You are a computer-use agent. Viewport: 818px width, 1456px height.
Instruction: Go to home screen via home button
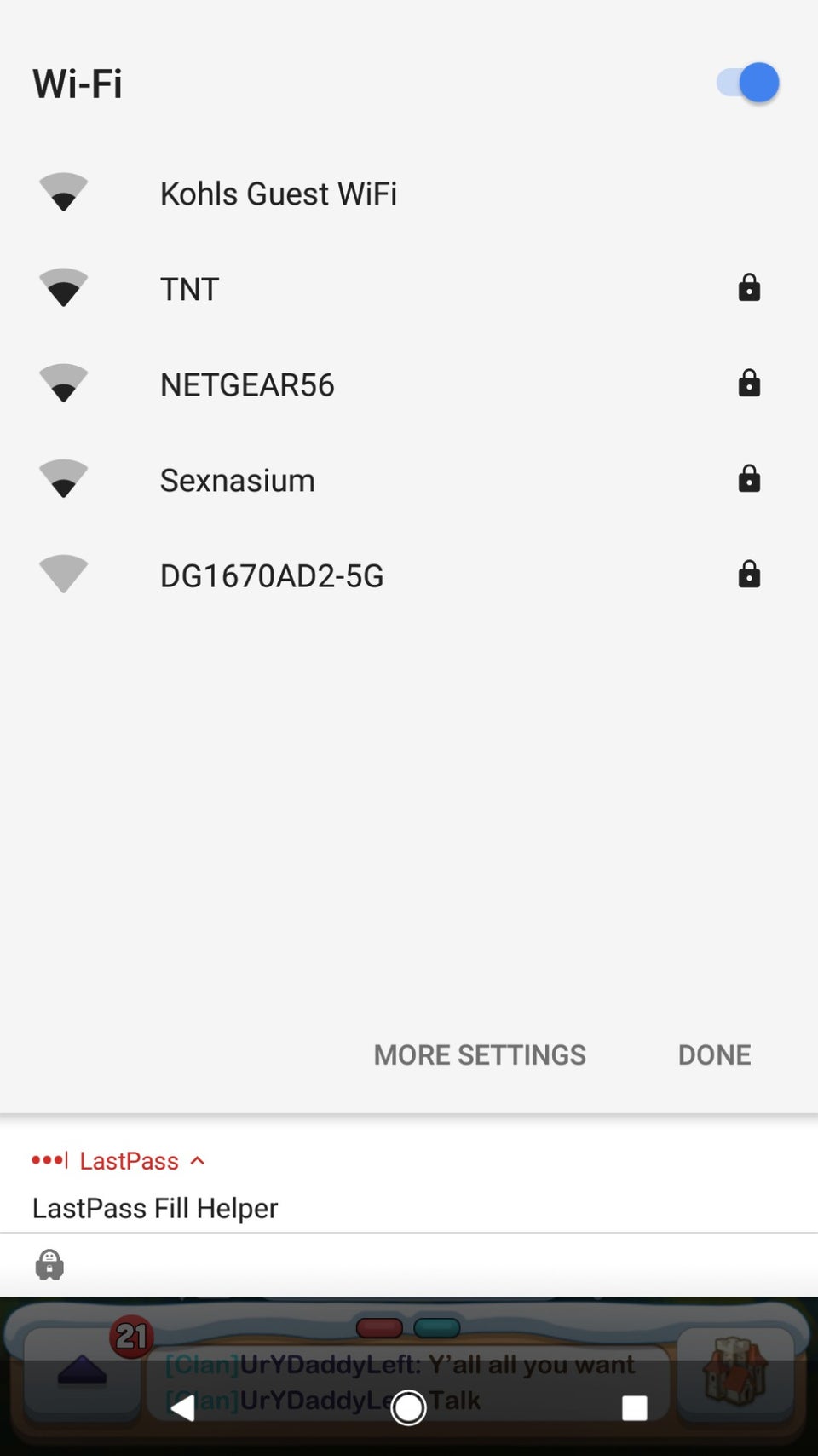[x=408, y=1407]
